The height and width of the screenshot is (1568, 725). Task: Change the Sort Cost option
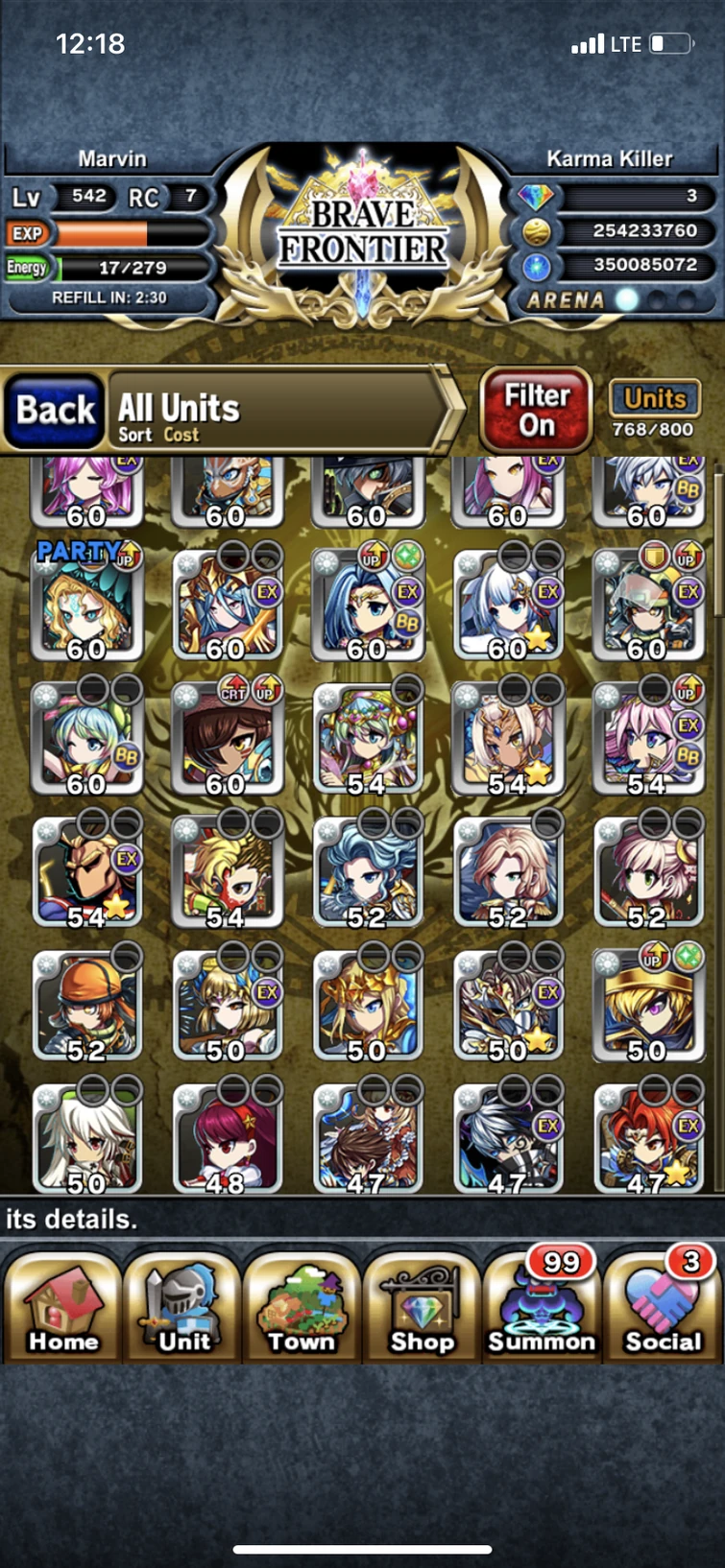click(x=159, y=435)
